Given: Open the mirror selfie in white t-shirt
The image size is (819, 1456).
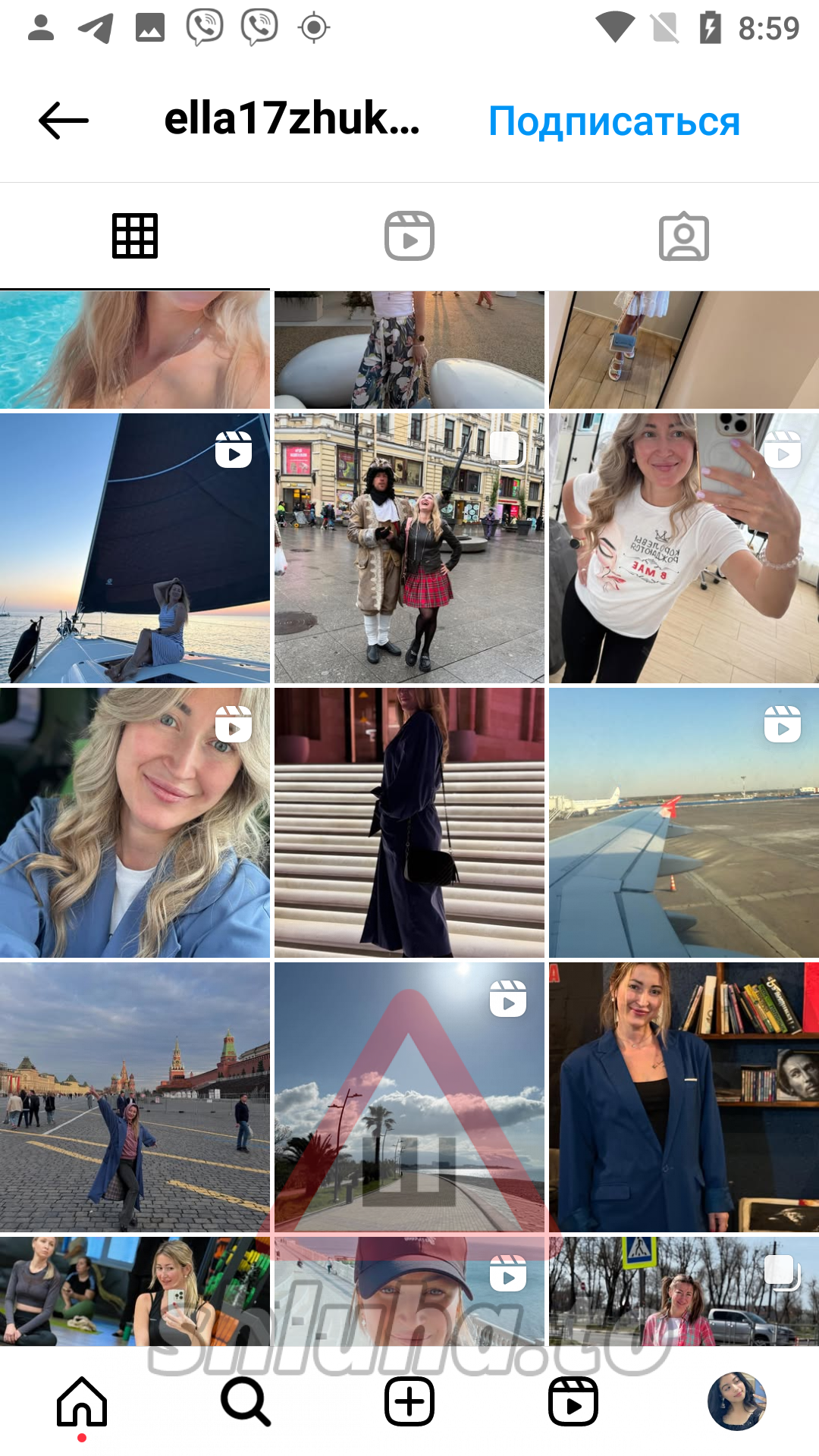Looking at the screenshot, I should click(683, 548).
